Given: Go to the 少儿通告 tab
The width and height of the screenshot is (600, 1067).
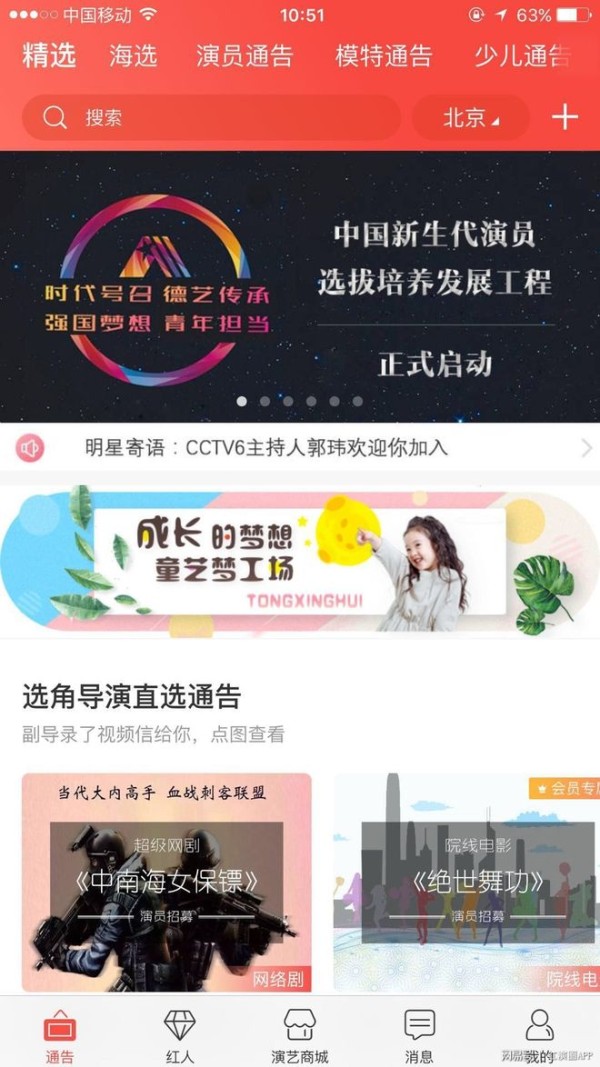Looking at the screenshot, I should (522, 56).
